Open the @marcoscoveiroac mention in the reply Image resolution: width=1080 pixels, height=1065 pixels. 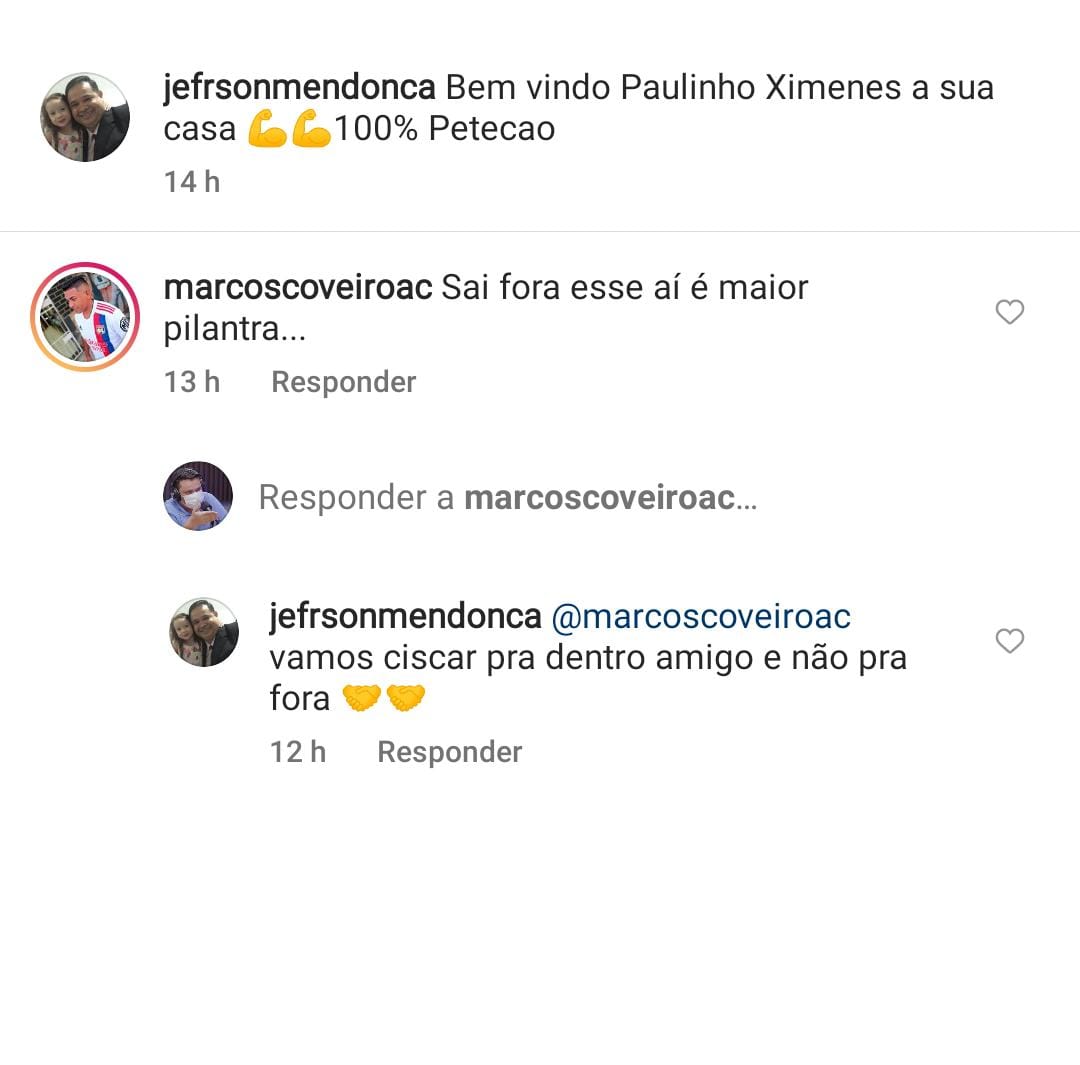click(x=701, y=617)
